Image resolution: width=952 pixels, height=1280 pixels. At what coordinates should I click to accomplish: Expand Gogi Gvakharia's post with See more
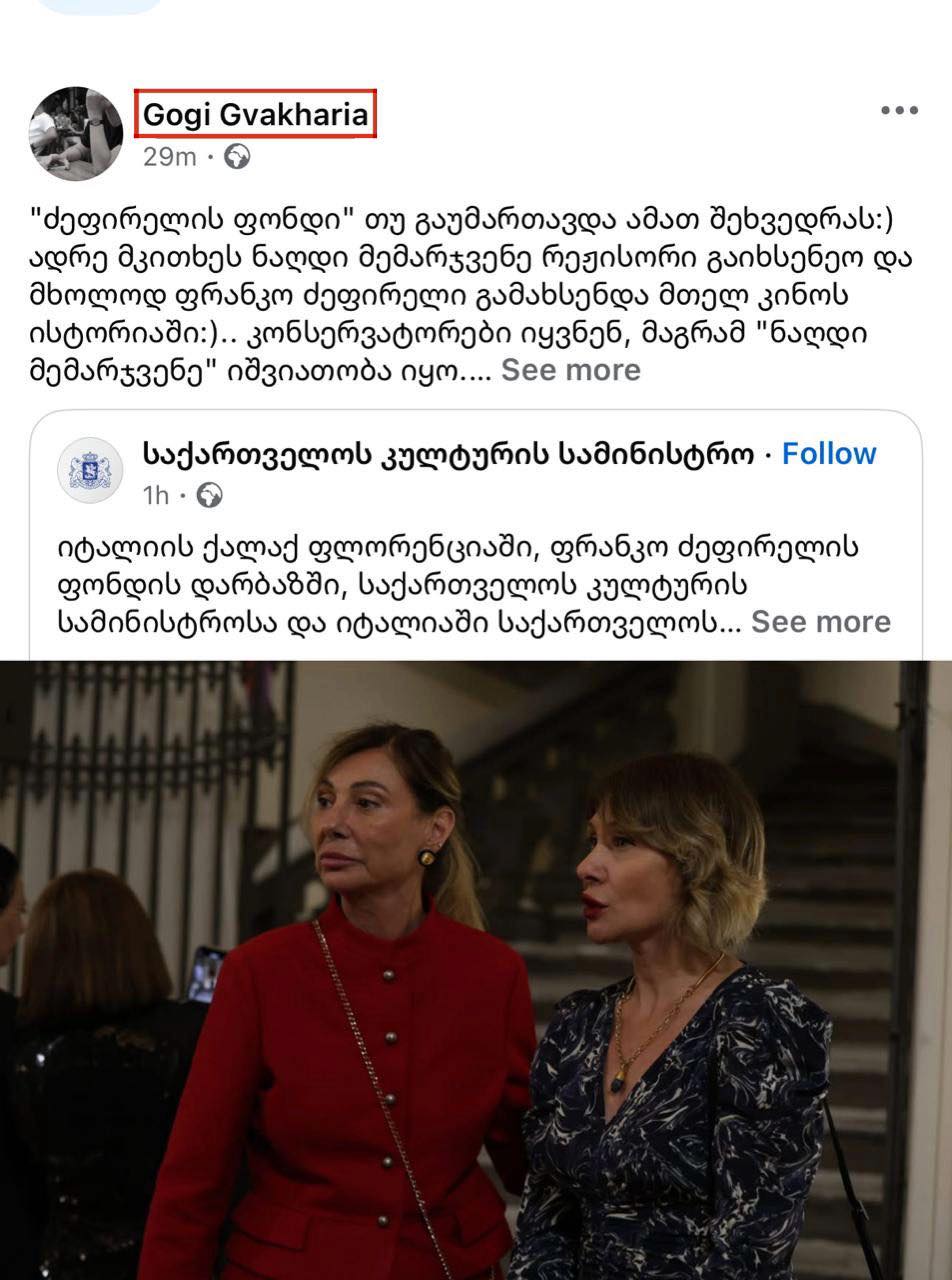click(570, 371)
